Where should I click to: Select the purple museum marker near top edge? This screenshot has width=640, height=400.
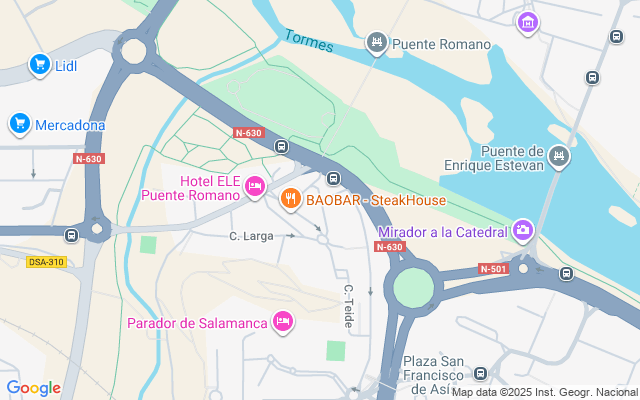click(527, 20)
